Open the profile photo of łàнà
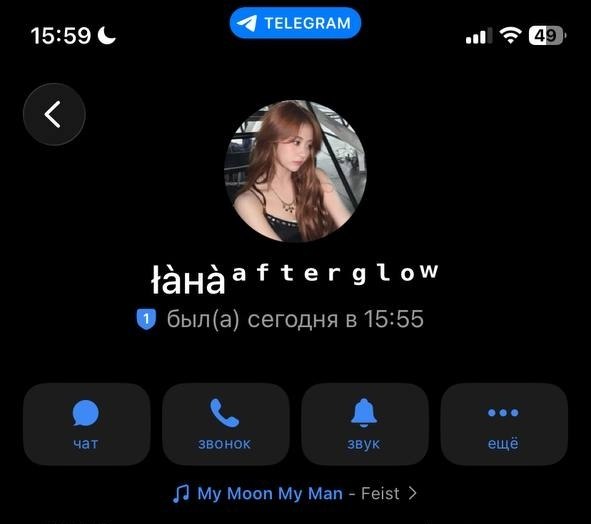Image resolution: width=591 pixels, height=524 pixels. tap(295, 171)
